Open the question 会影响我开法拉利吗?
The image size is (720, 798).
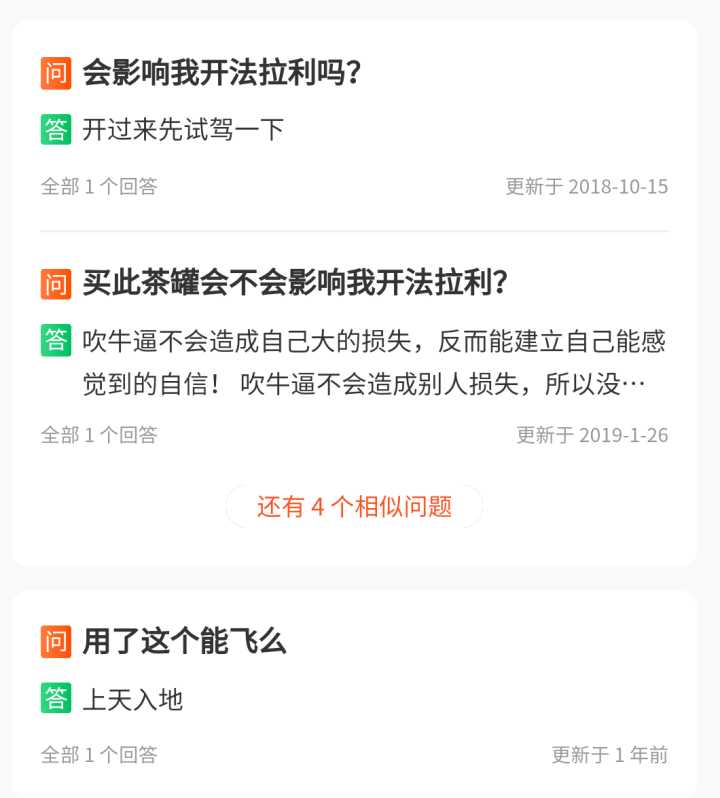pyautogui.click(x=221, y=73)
